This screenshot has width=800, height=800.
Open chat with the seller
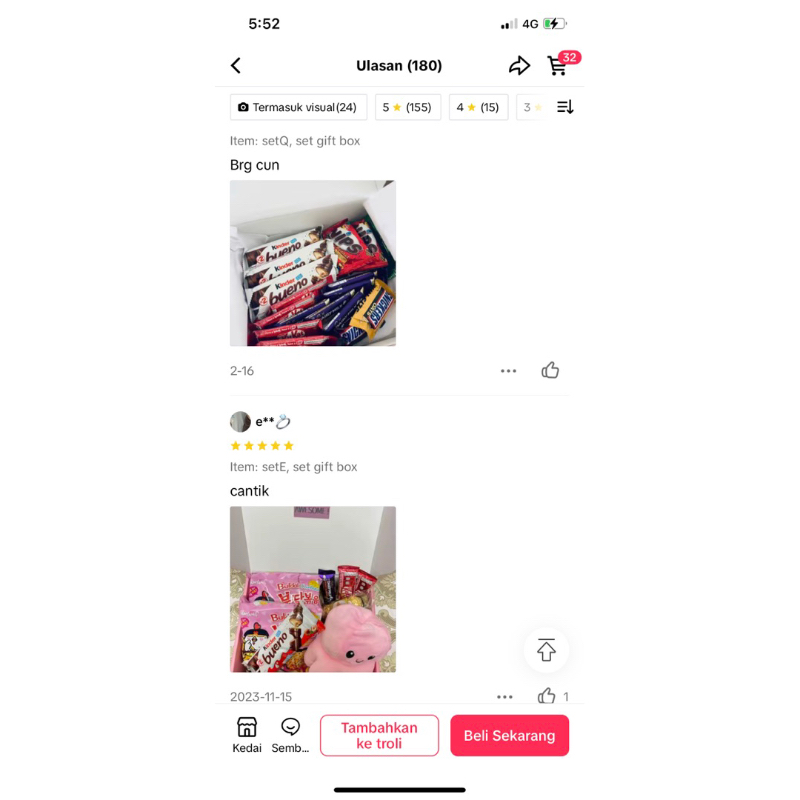290,735
